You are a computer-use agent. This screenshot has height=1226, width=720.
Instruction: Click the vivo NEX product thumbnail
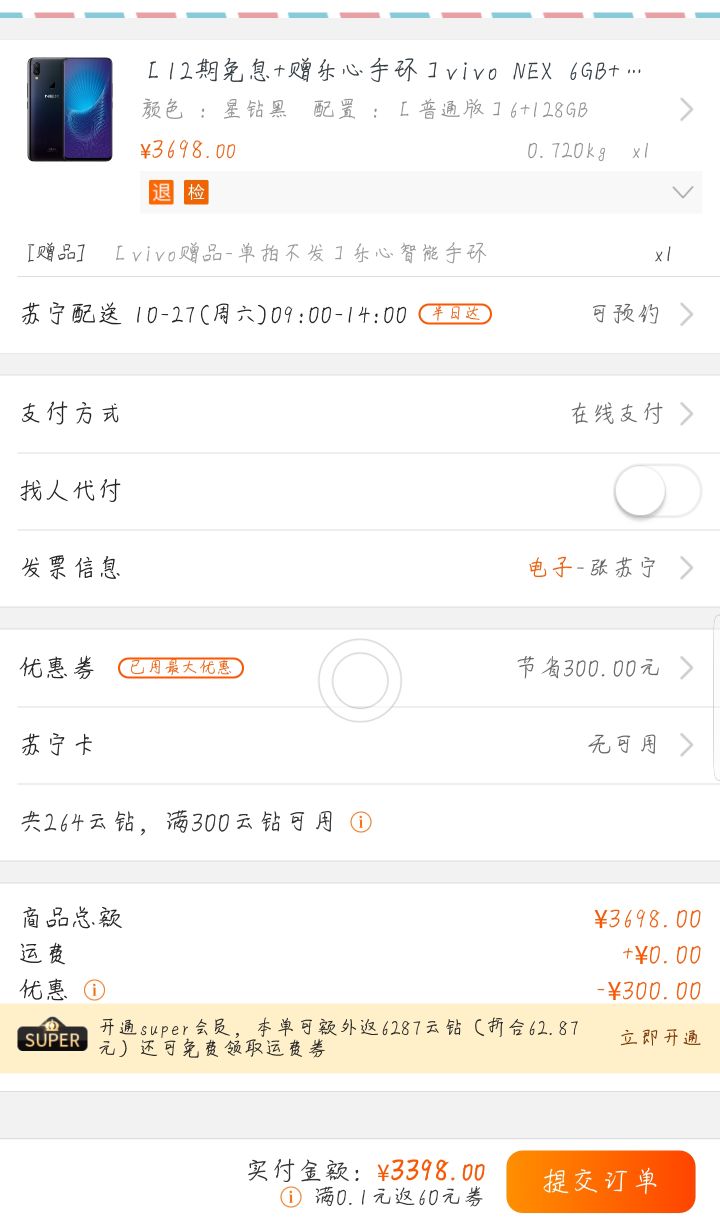pos(68,110)
